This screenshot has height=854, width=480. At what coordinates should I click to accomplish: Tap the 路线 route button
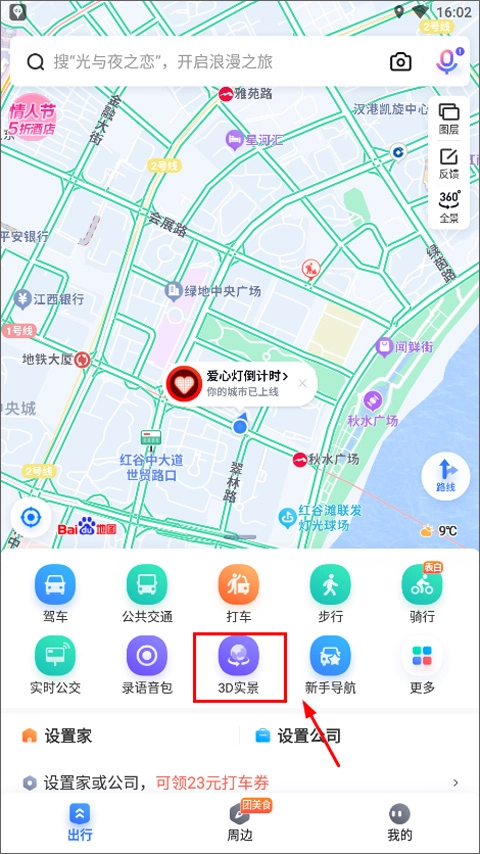click(446, 476)
